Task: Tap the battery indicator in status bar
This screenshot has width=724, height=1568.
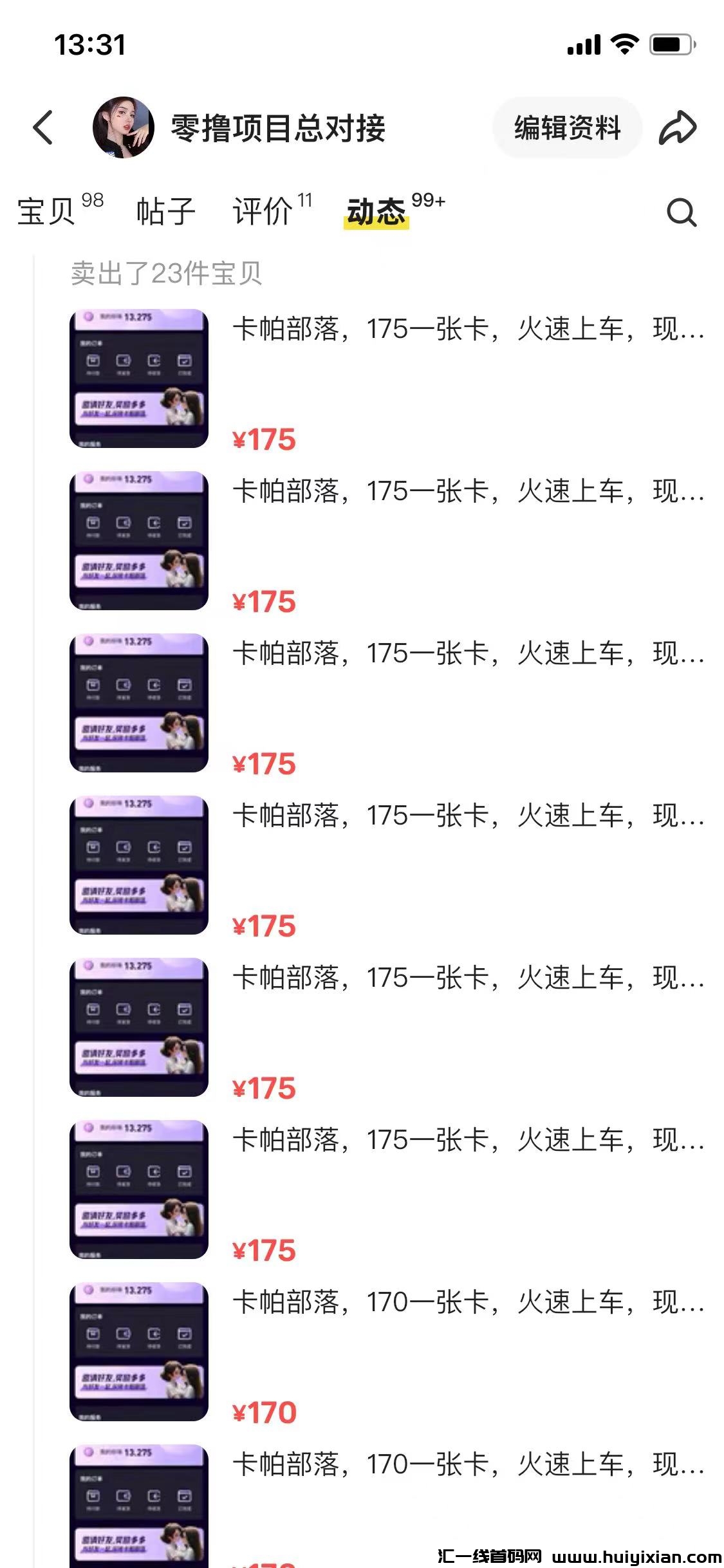Action: (669, 44)
